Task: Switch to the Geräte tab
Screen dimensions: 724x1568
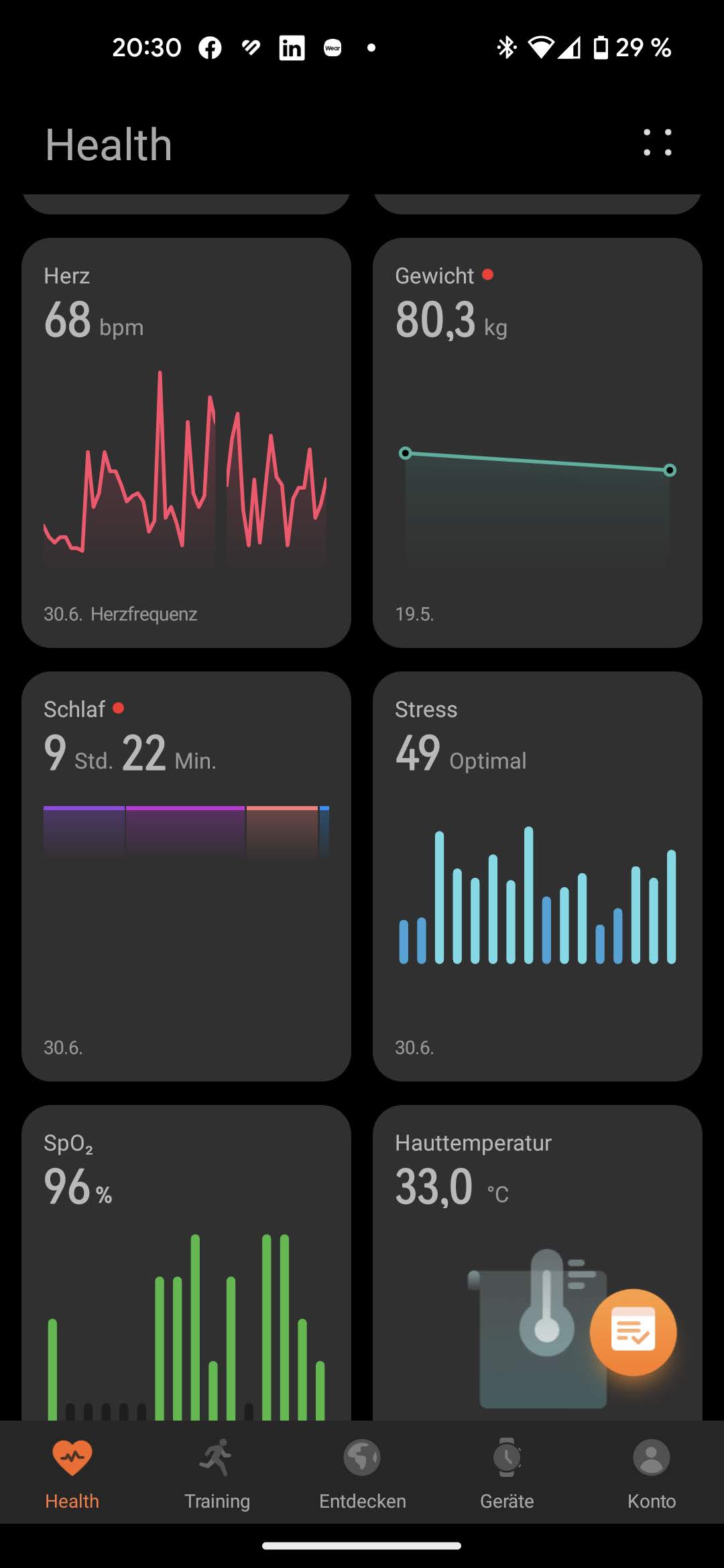Action: [x=507, y=1473]
